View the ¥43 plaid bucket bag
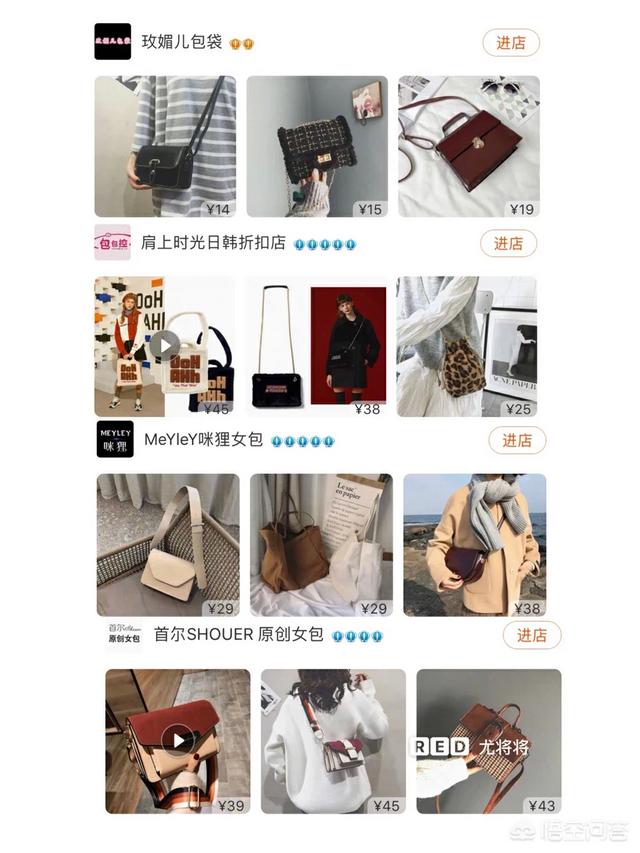The image size is (640, 853). click(x=488, y=741)
